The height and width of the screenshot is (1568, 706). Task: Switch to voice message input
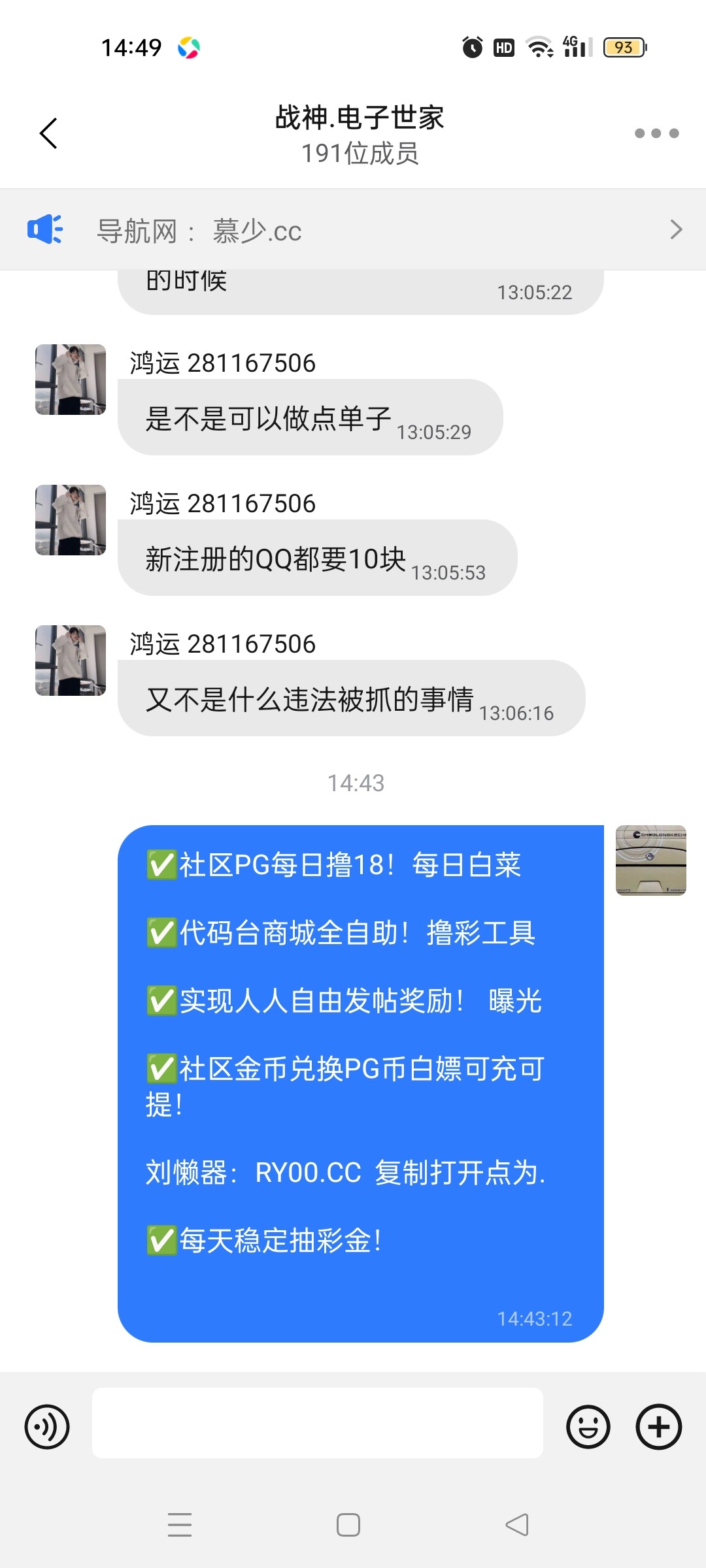pyautogui.click(x=47, y=1427)
